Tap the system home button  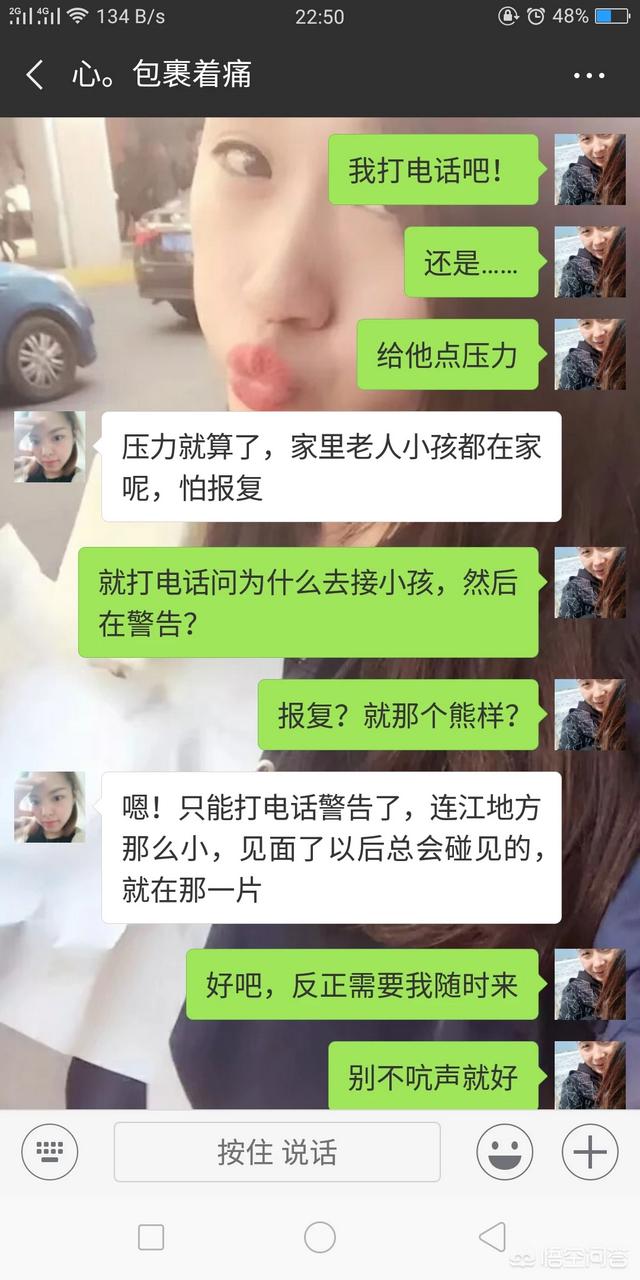(320, 1237)
